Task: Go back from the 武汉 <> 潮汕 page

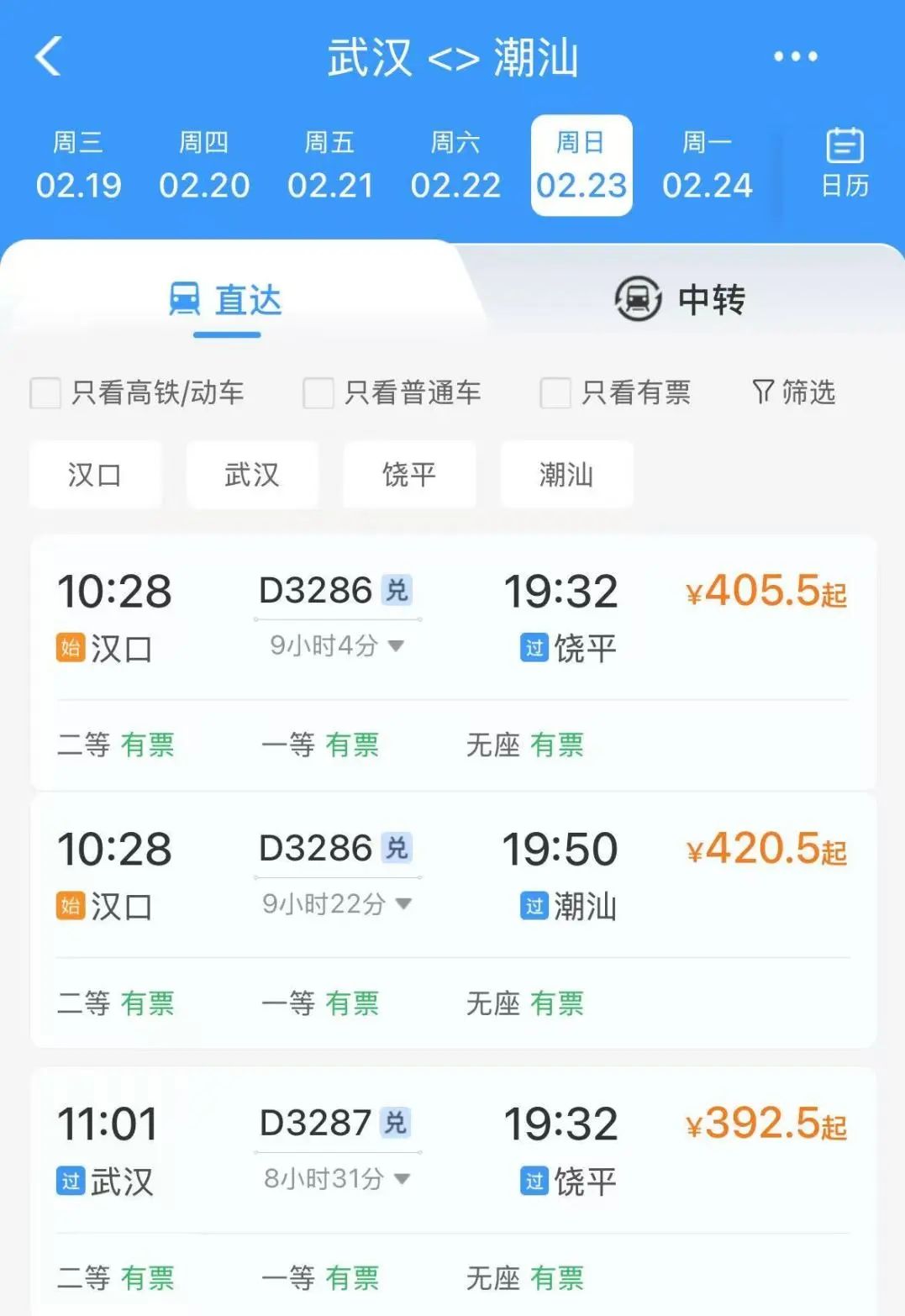Action: point(49,57)
